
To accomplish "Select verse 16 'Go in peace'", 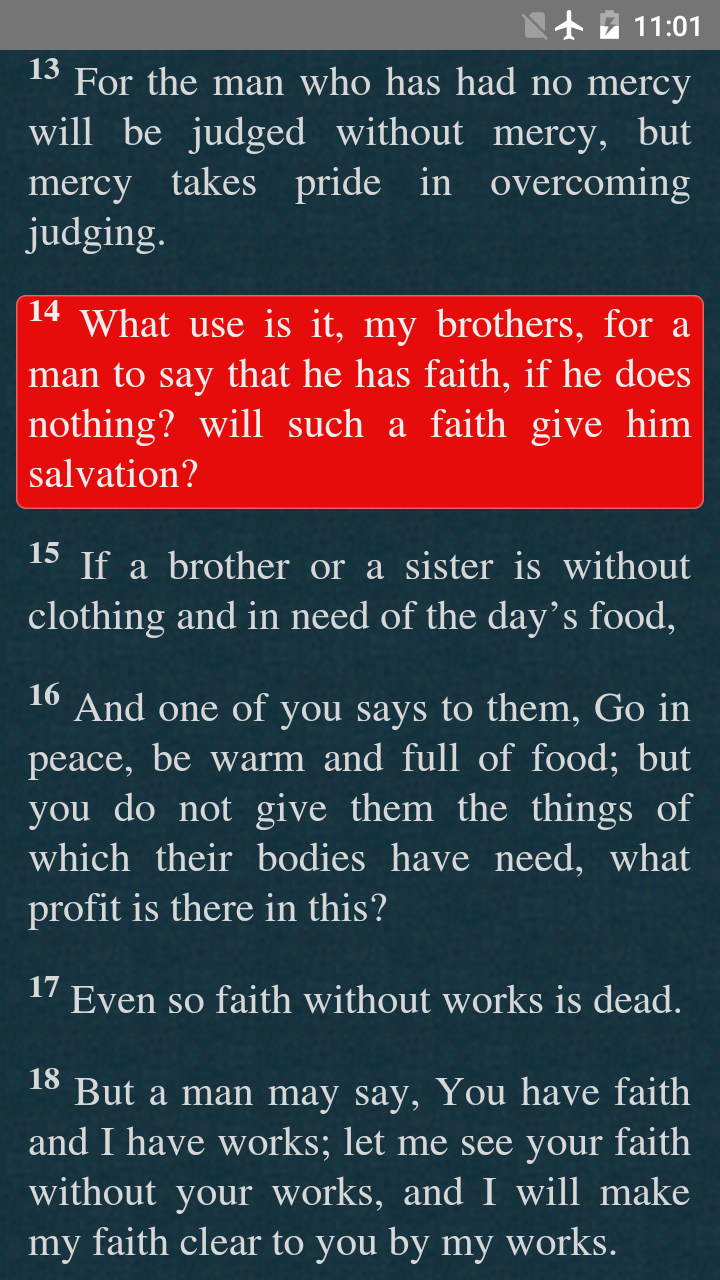I will coord(360,808).
